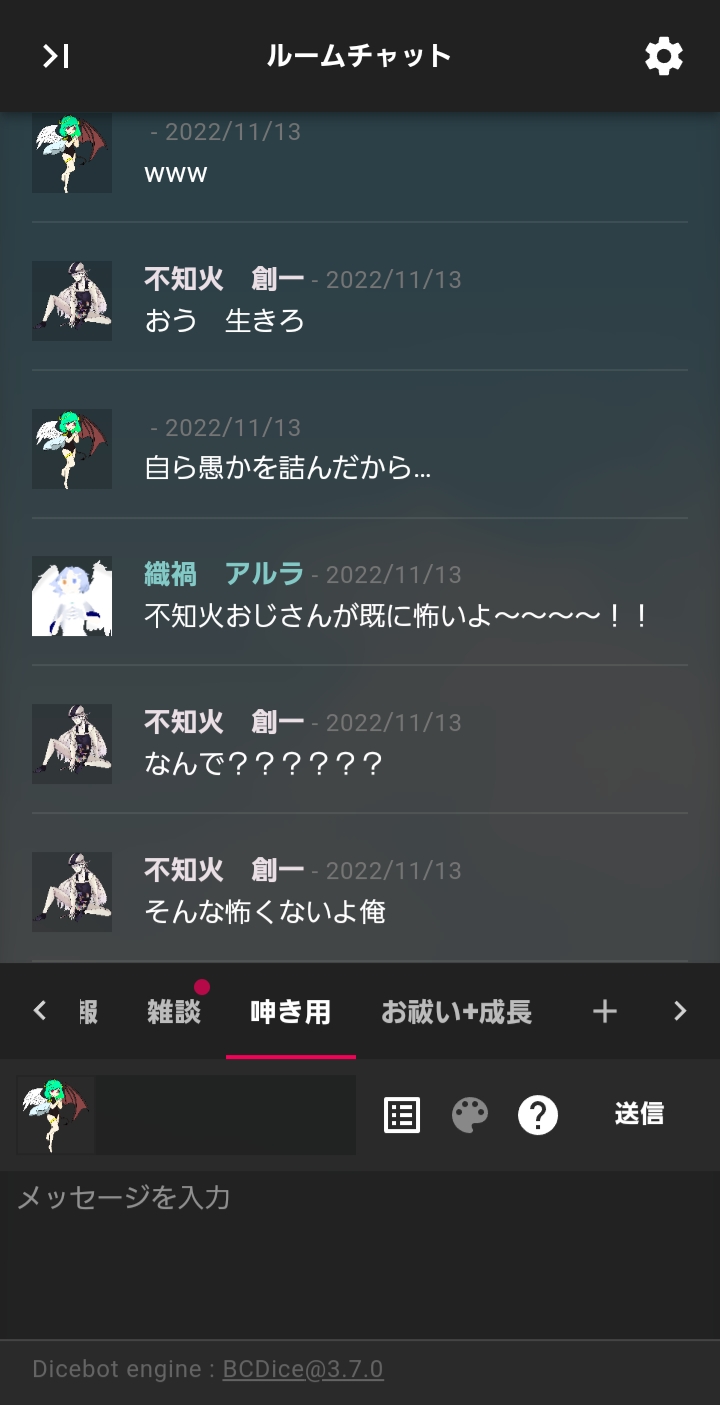
Task: Open the help question mark
Action: (x=538, y=1114)
